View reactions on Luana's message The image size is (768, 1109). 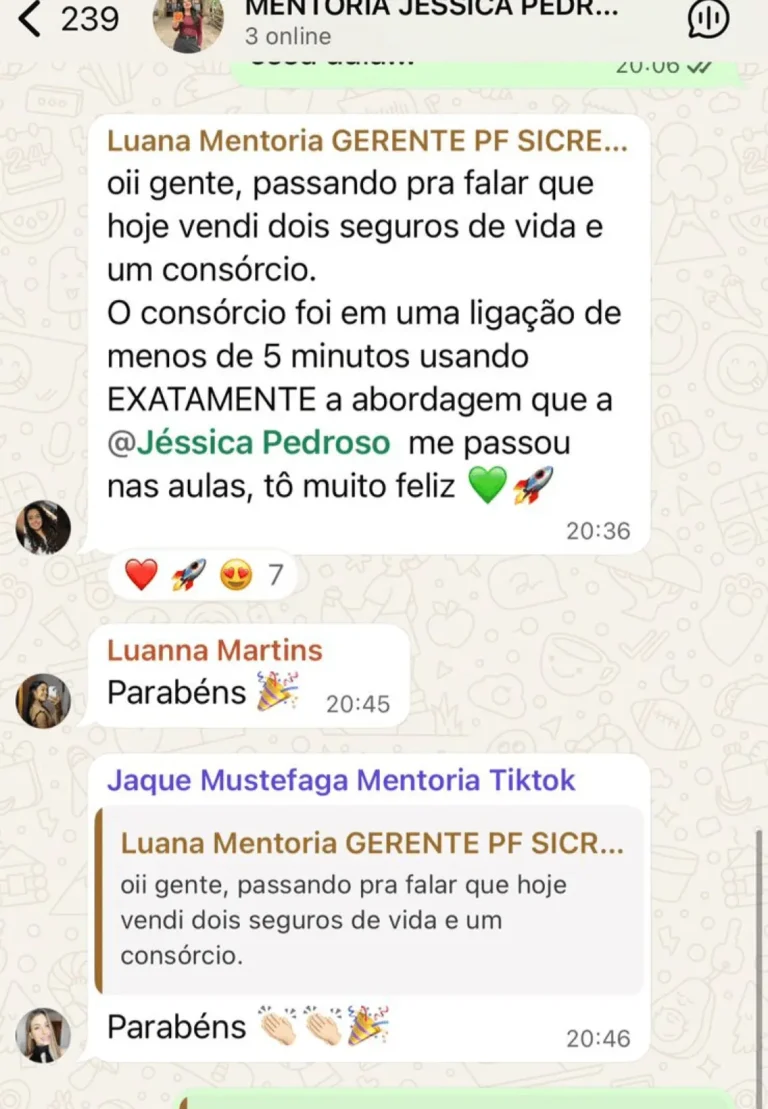pos(200,576)
